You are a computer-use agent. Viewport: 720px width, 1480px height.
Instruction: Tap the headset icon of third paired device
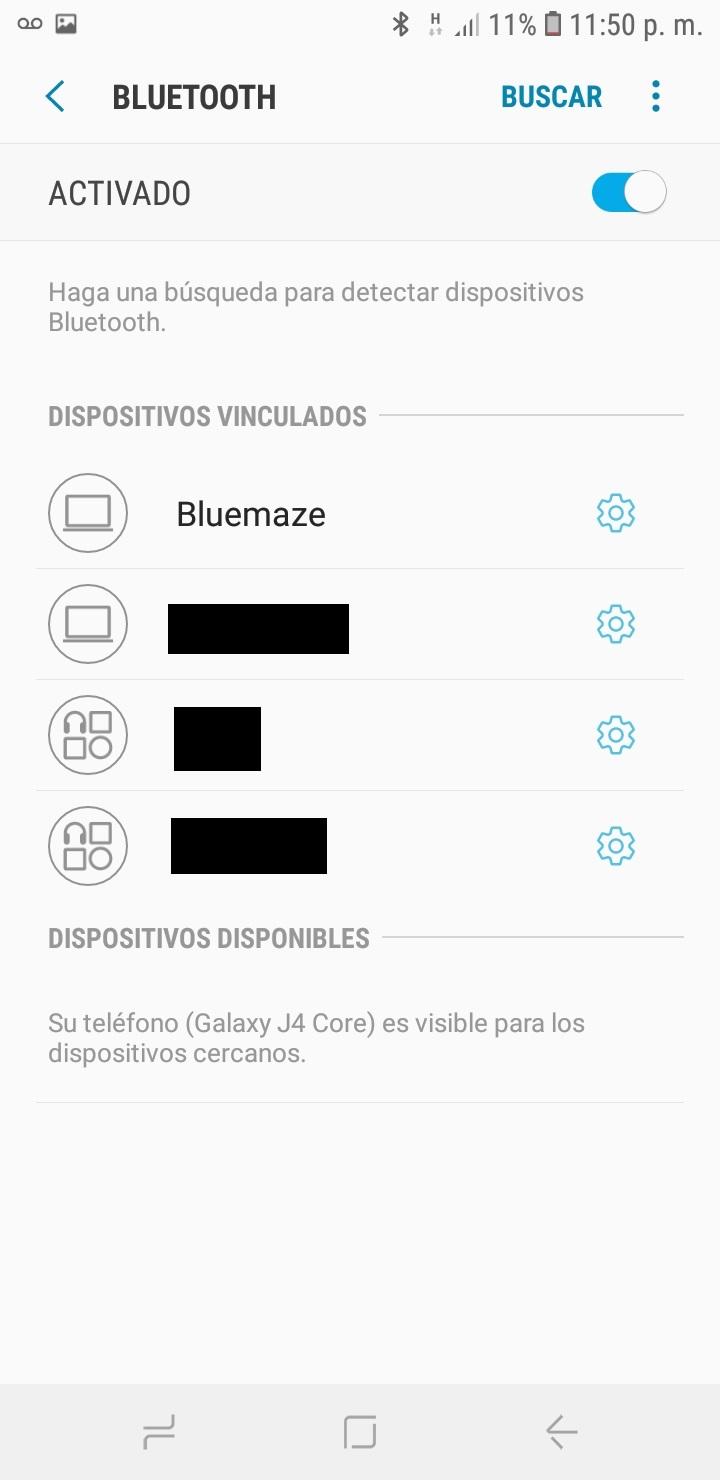(x=87, y=735)
